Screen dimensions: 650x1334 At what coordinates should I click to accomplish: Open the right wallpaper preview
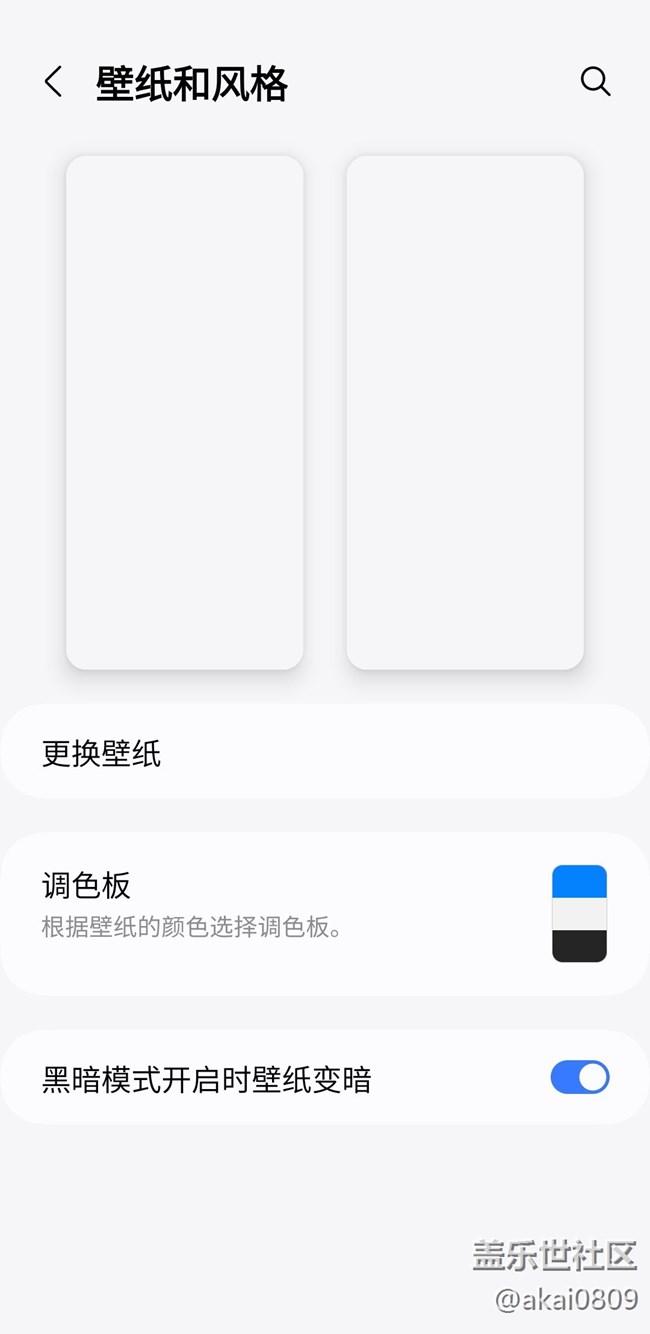[465, 412]
